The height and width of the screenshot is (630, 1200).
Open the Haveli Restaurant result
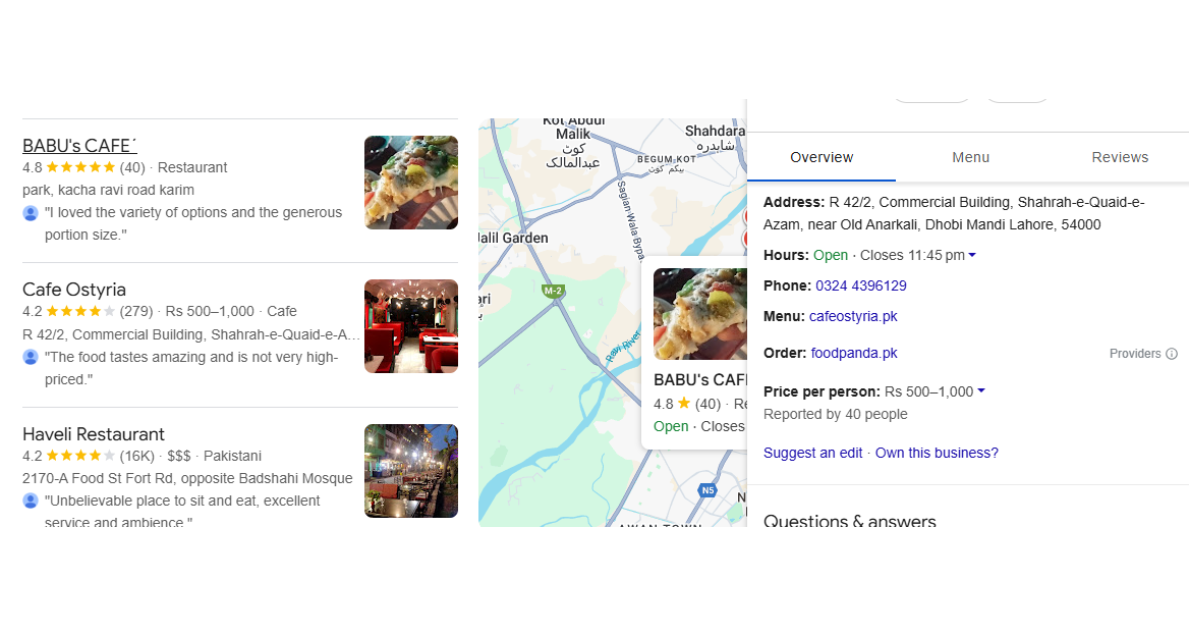point(93,434)
